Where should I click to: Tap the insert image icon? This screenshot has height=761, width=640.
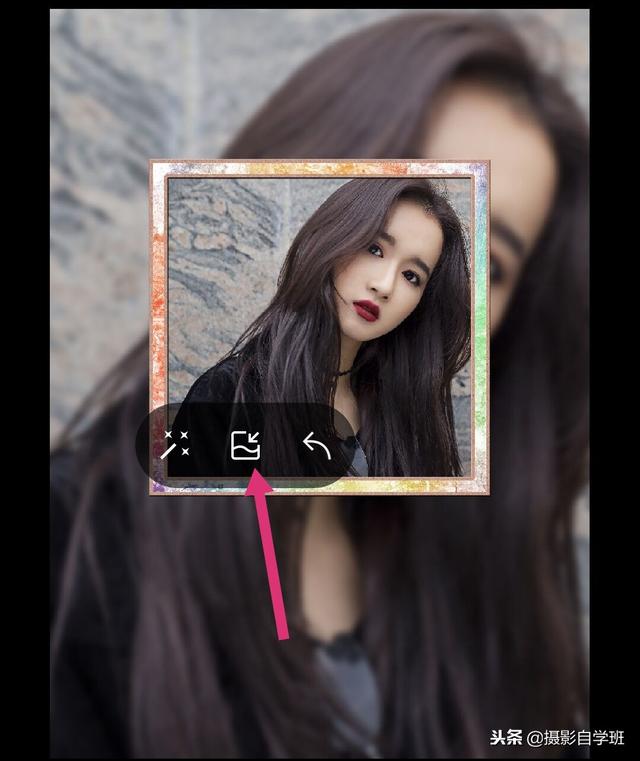point(246,445)
